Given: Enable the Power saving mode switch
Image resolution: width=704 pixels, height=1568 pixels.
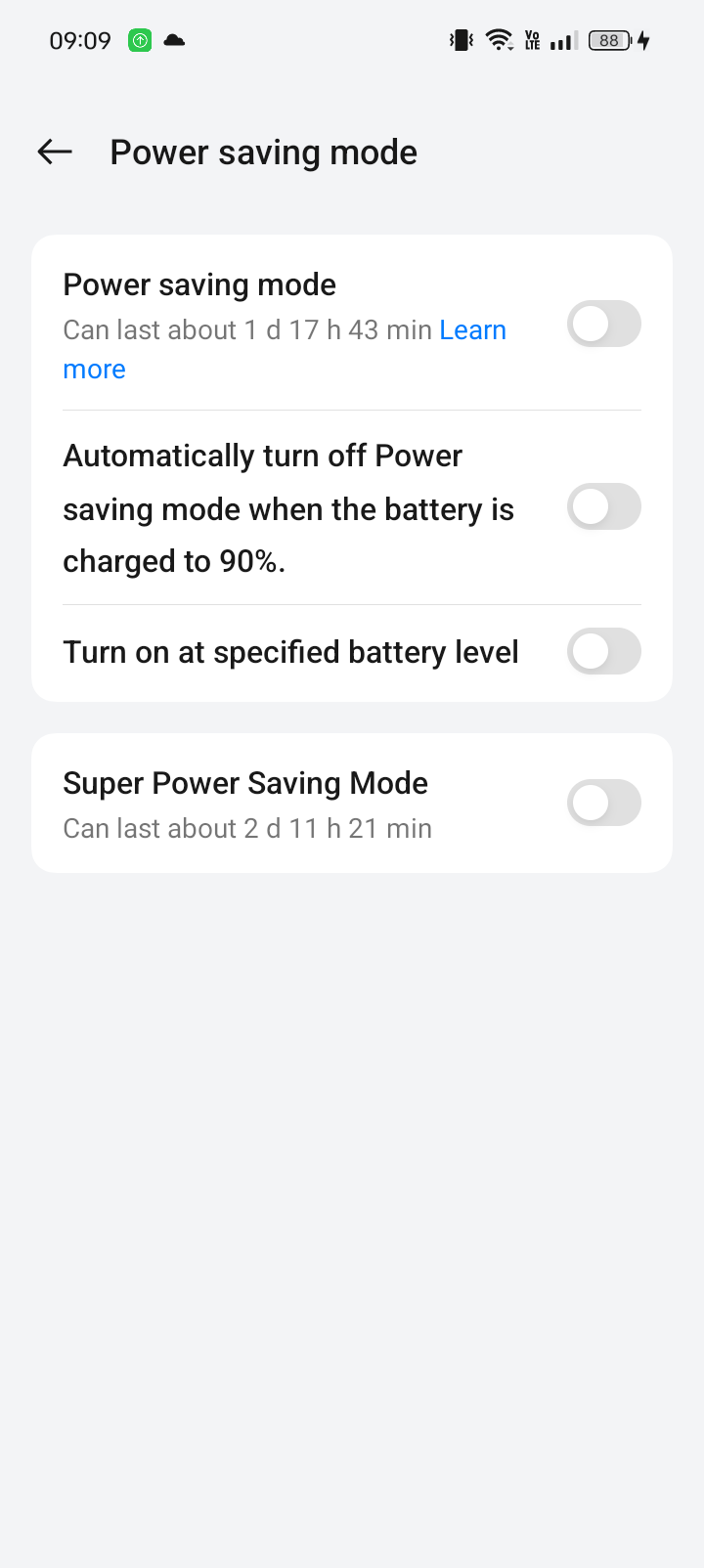Looking at the screenshot, I should (604, 325).
